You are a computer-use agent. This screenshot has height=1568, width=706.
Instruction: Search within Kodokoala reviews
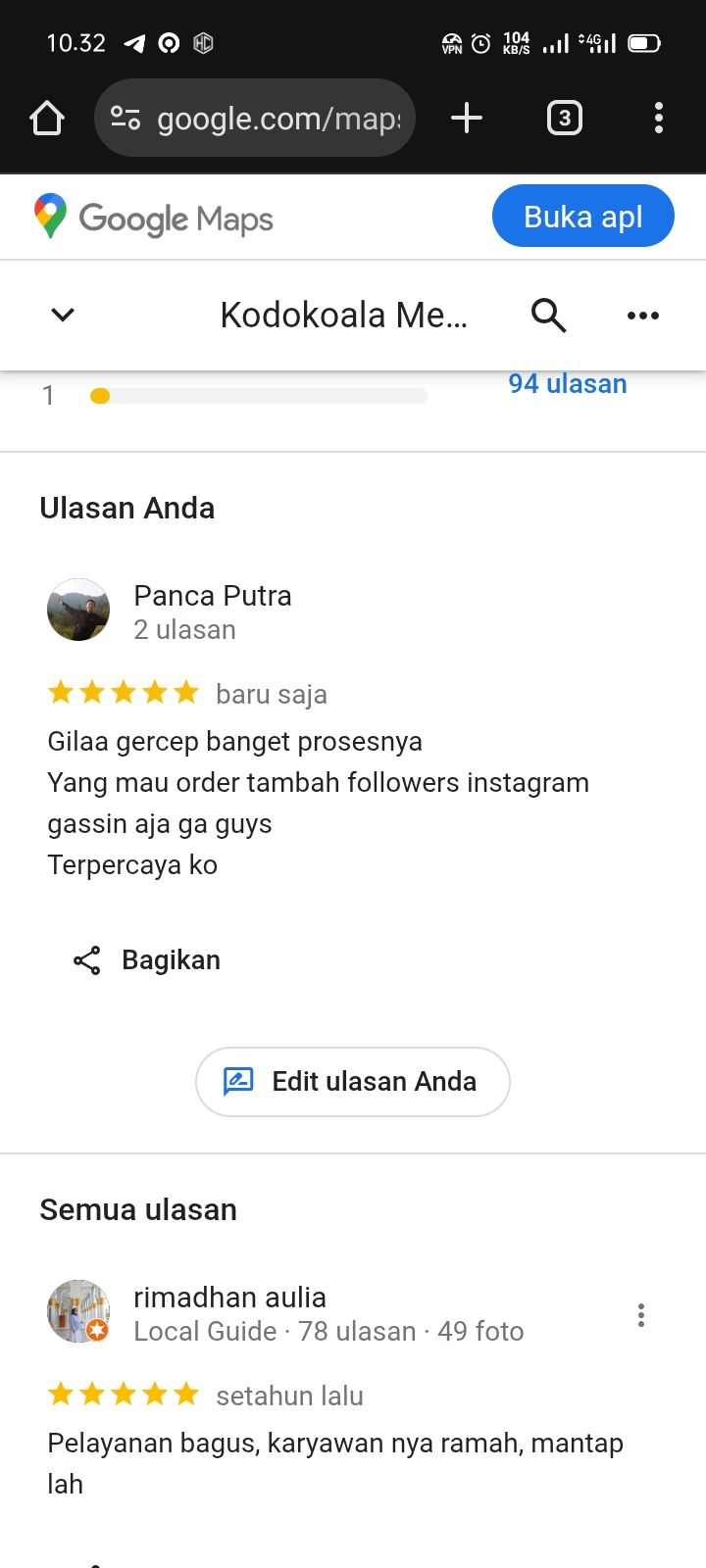click(x=548, y=316)
